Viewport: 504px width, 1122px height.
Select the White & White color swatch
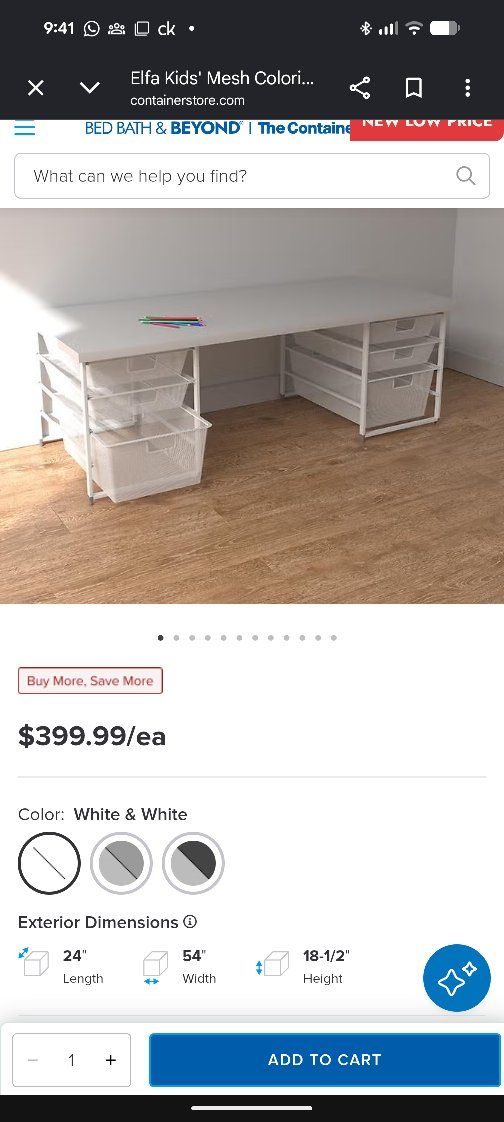(49, 863)
